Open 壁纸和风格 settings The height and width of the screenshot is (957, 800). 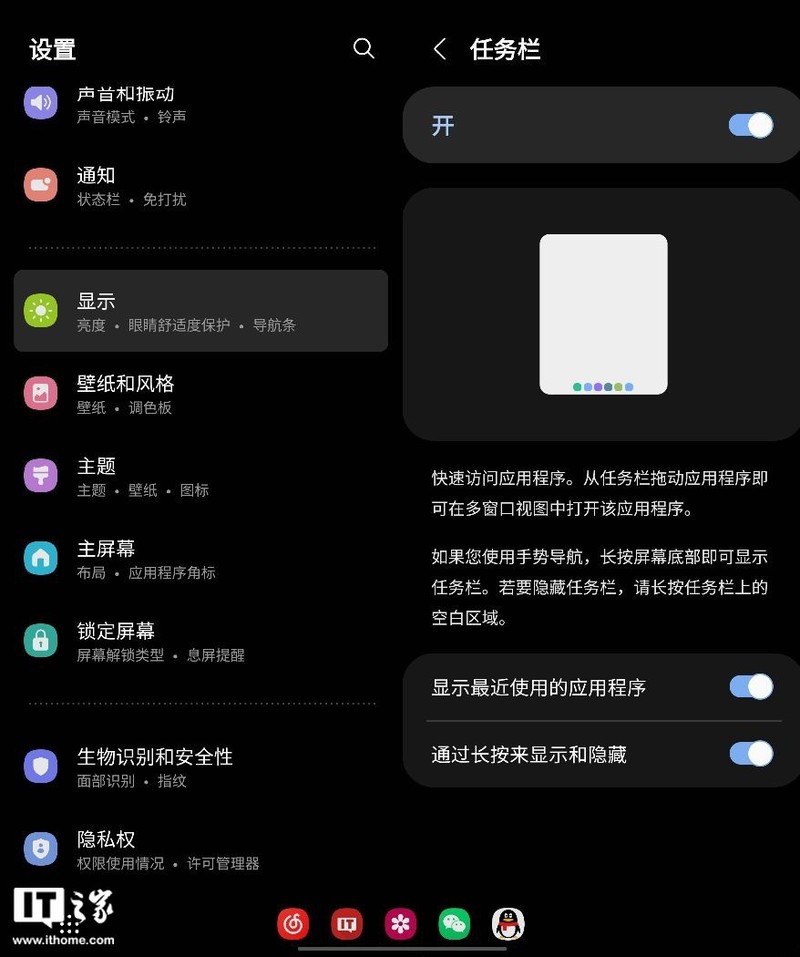coord(200,394)
